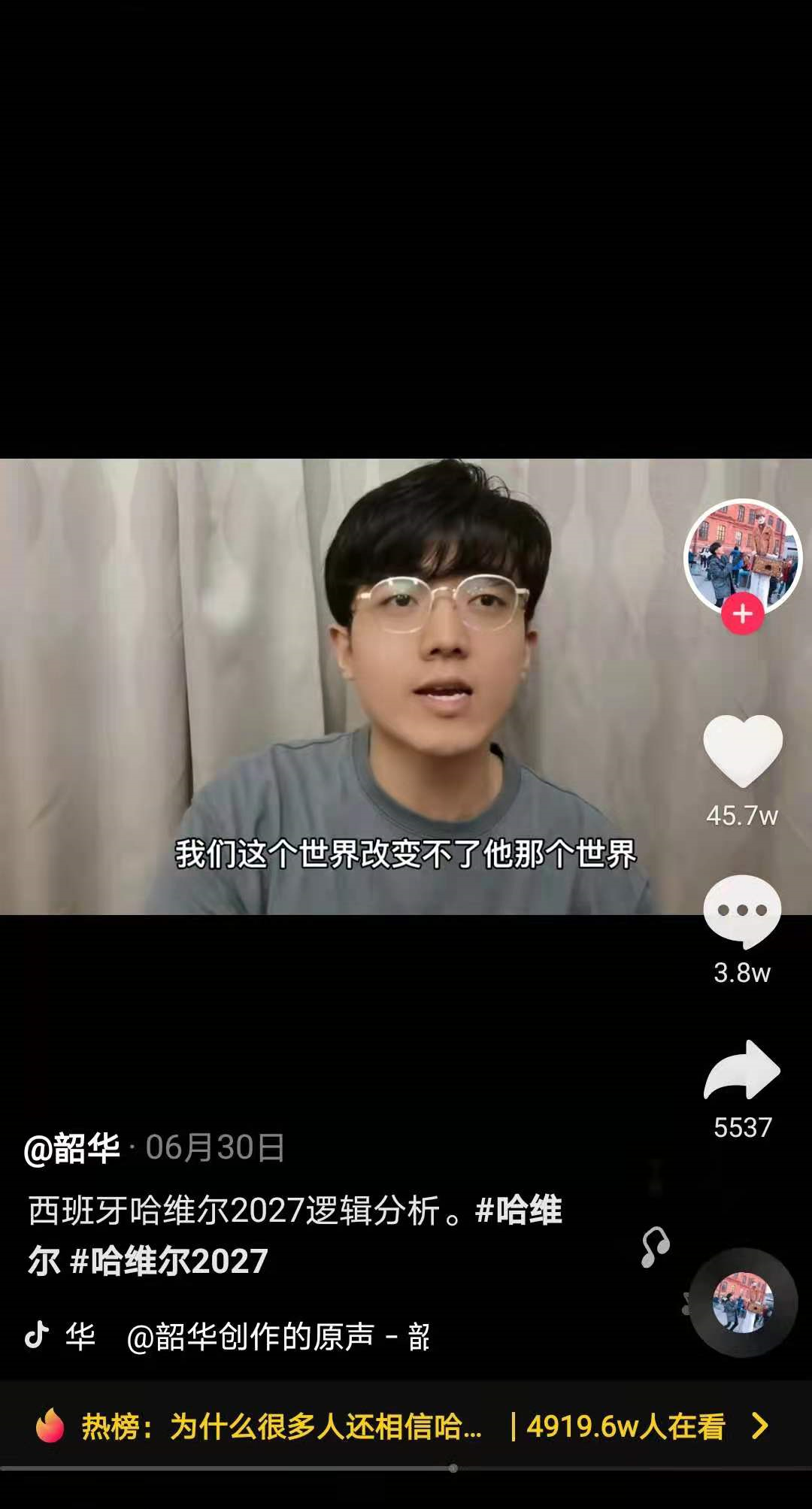Open the @韶华 username link
Viewport: 812px width, 1509px height.
(72, 1148)
